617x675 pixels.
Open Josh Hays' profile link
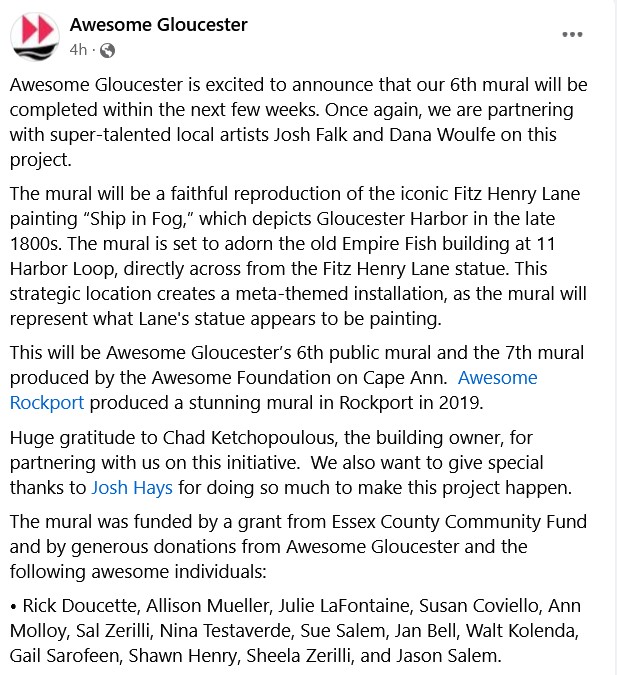click(x=132, y=488)
